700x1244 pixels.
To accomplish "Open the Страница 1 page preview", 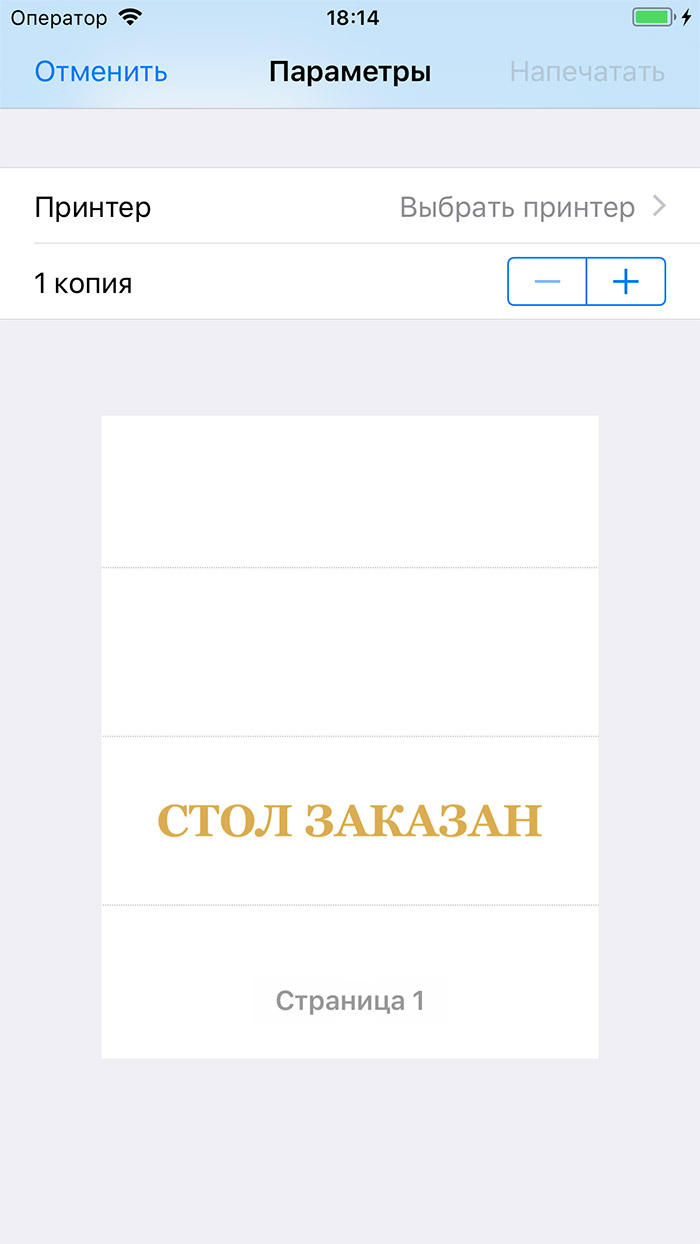I will pyautogui.click(x=350, y=736).
